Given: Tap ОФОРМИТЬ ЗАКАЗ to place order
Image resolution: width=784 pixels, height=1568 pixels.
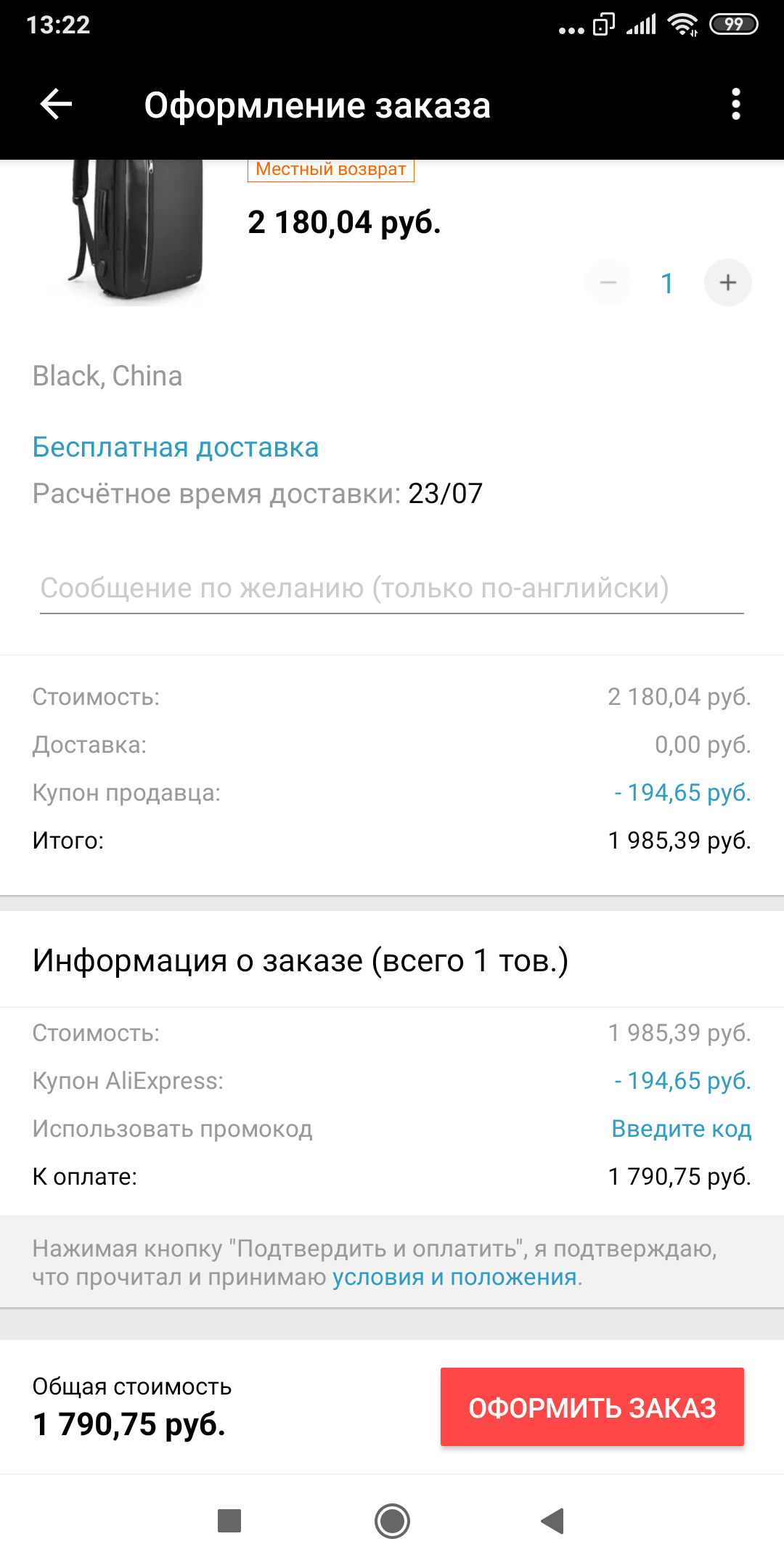Looking at the screenshot, I should (592, 1407).
